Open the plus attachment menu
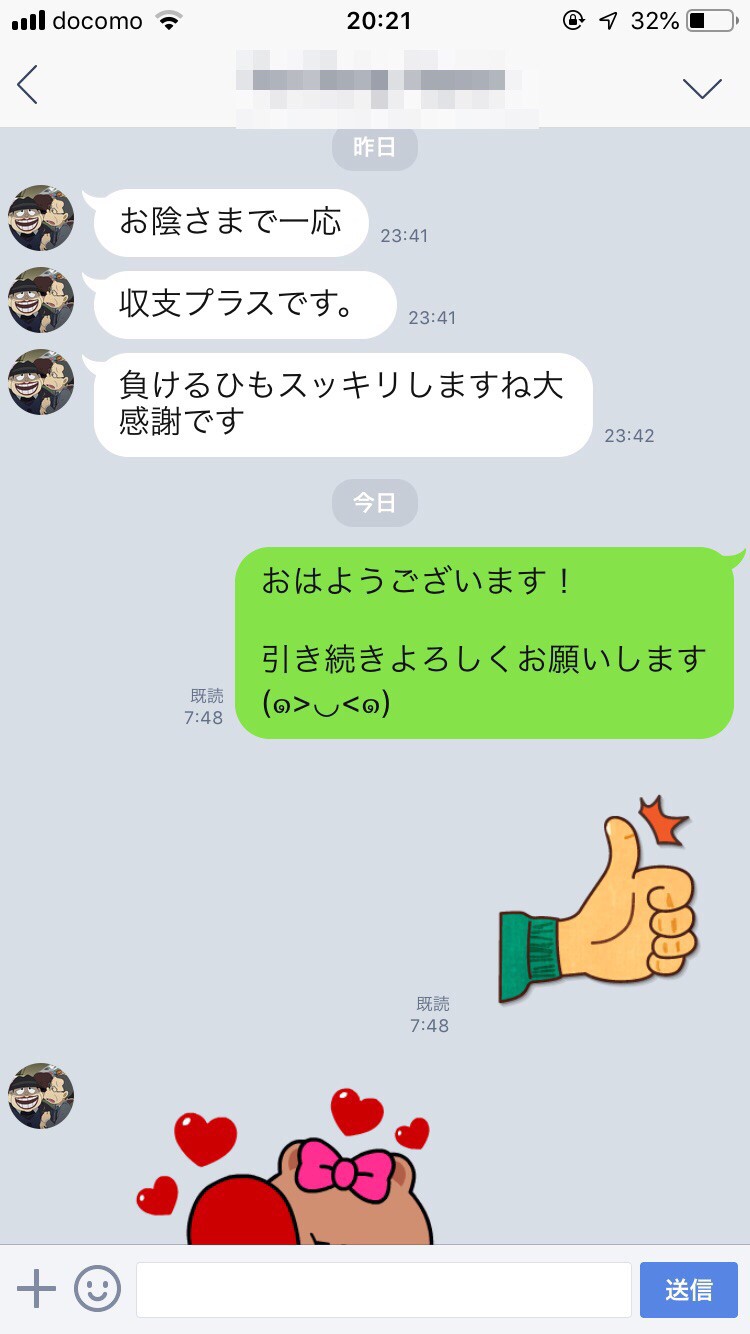Screen dimensions: 750x1334 tap(37, 1289)
